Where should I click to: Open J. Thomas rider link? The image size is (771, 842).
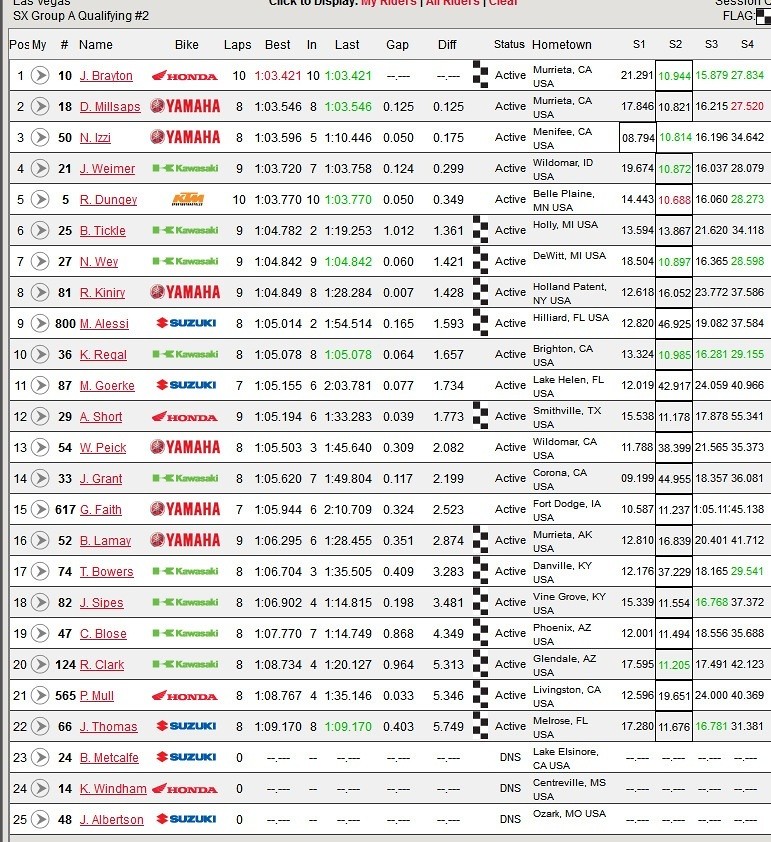click(x=108, y=727)
